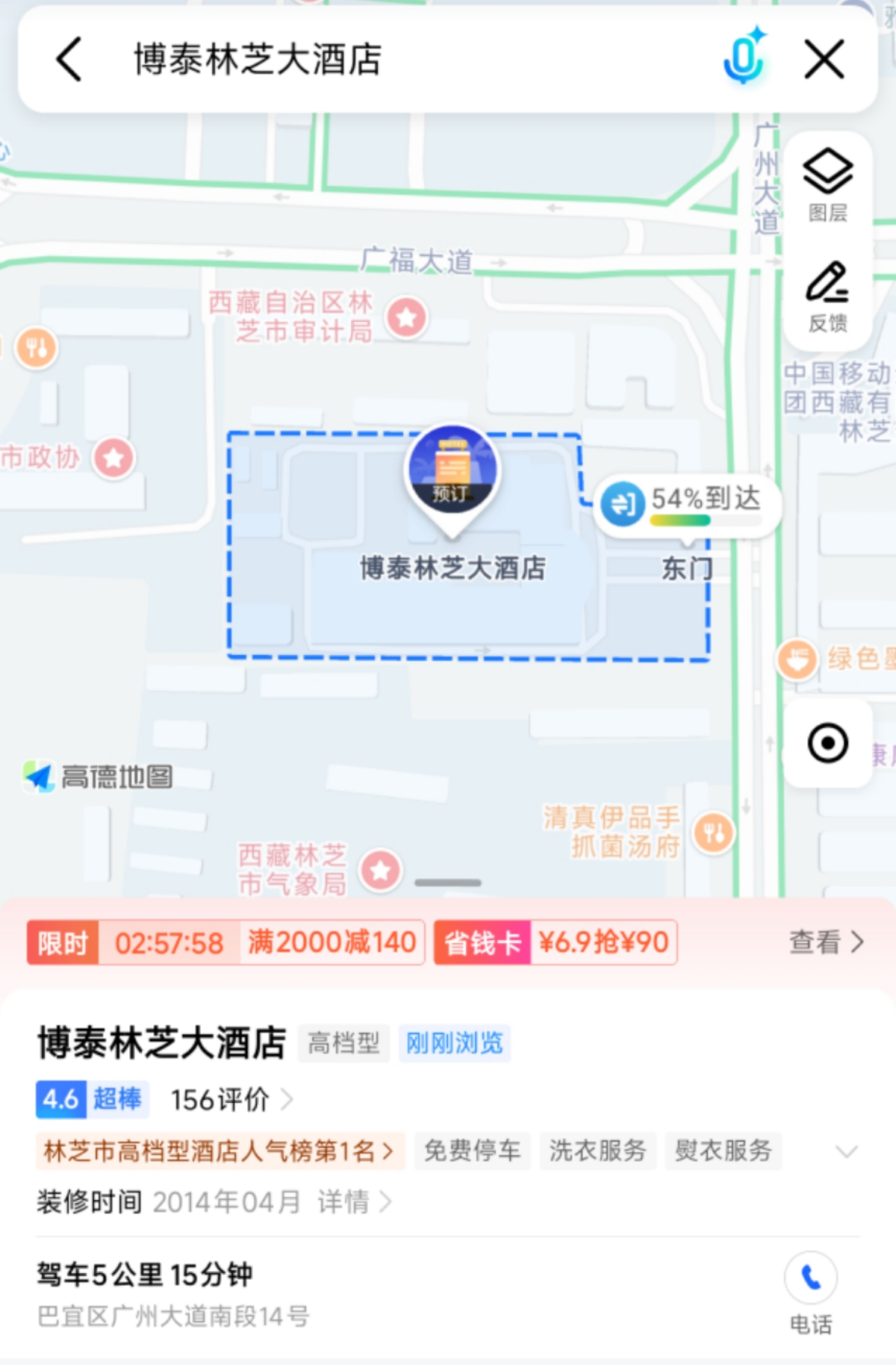Tap the 清真伊品手抓菌汤府 restaurant marker
The height and width of the screenshot is (1365, 896).
714,833
